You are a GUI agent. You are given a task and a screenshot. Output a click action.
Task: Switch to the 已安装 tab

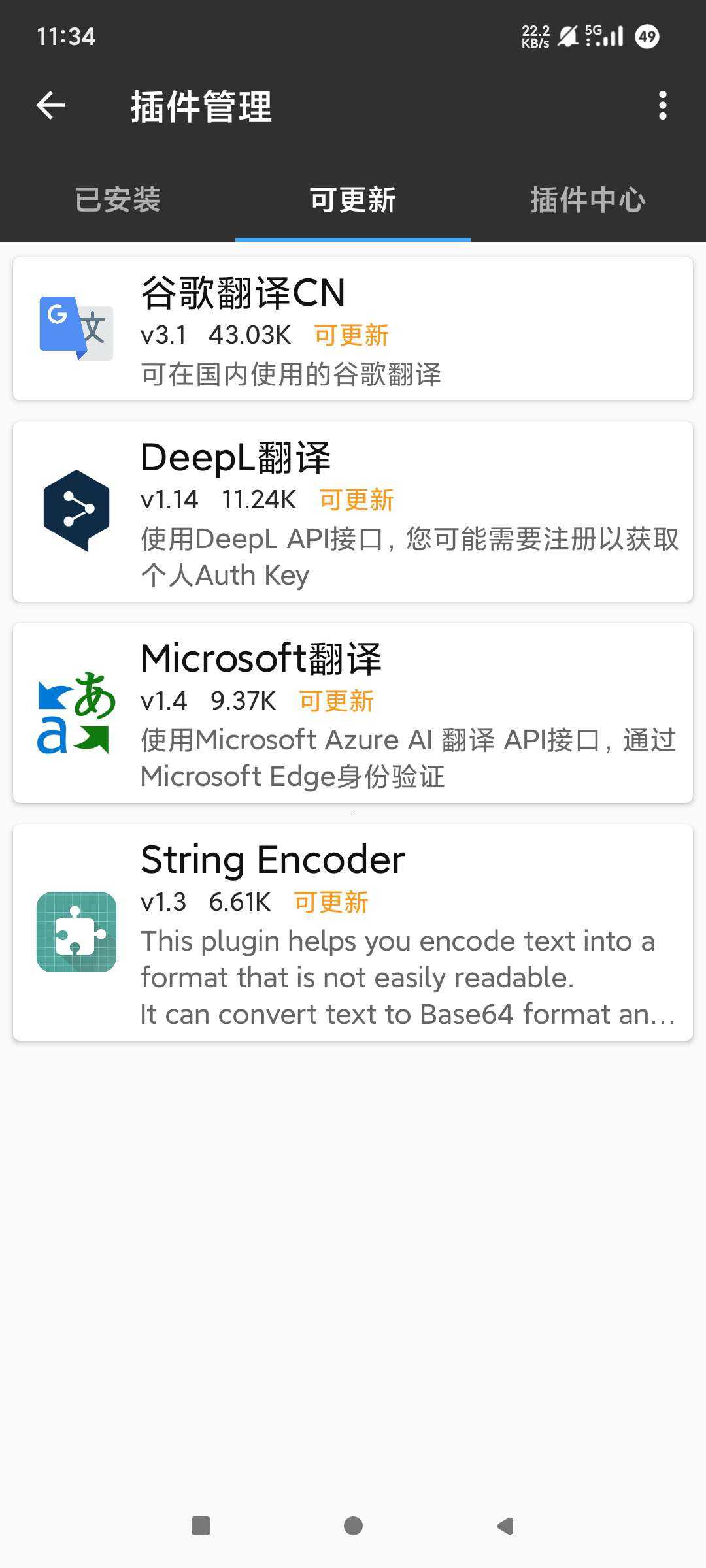[118, 200]
